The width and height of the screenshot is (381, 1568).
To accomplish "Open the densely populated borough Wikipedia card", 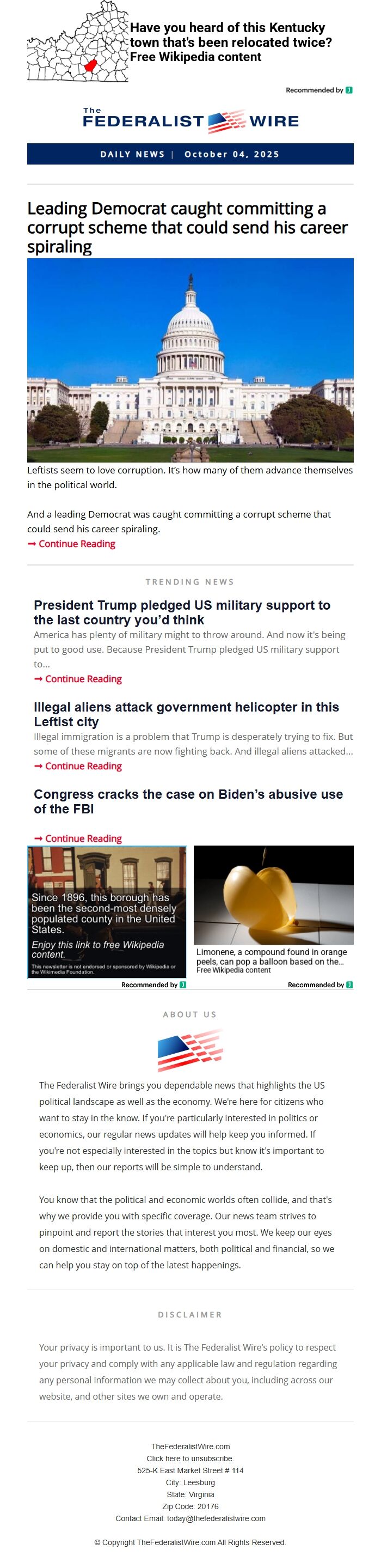I will [x=107, y=911].
